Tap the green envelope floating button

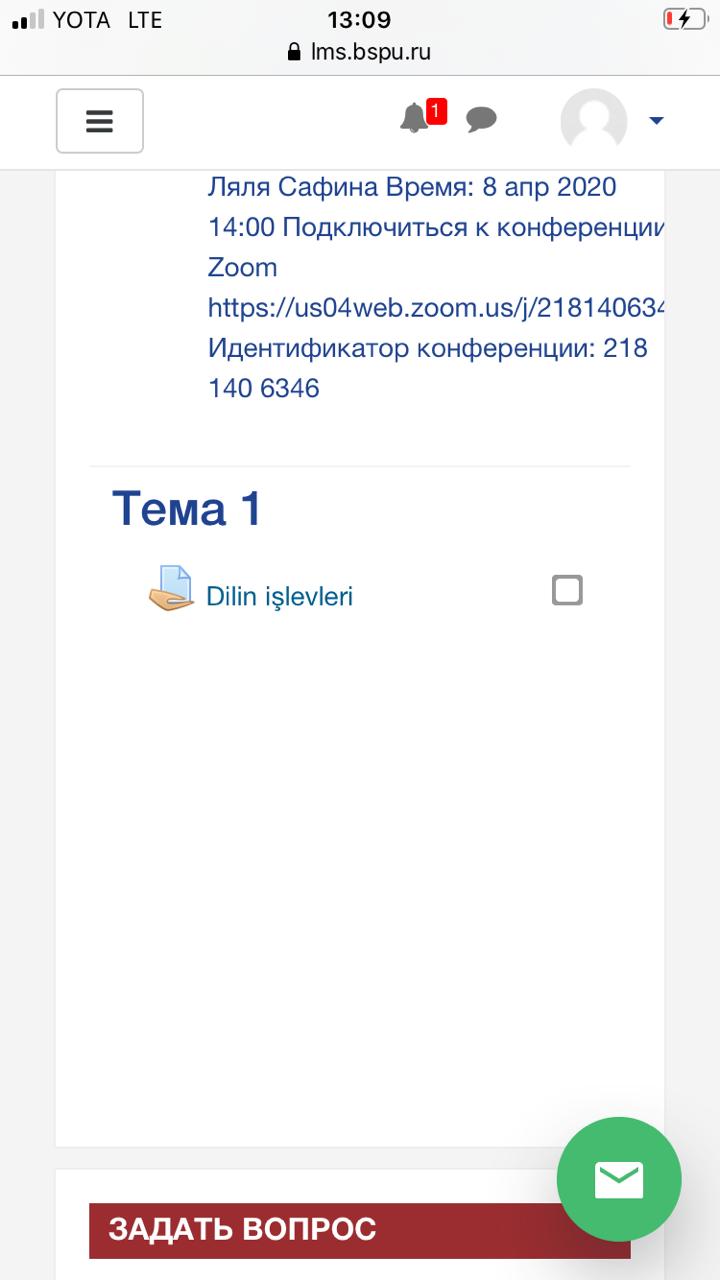(x=619, y=1179)
